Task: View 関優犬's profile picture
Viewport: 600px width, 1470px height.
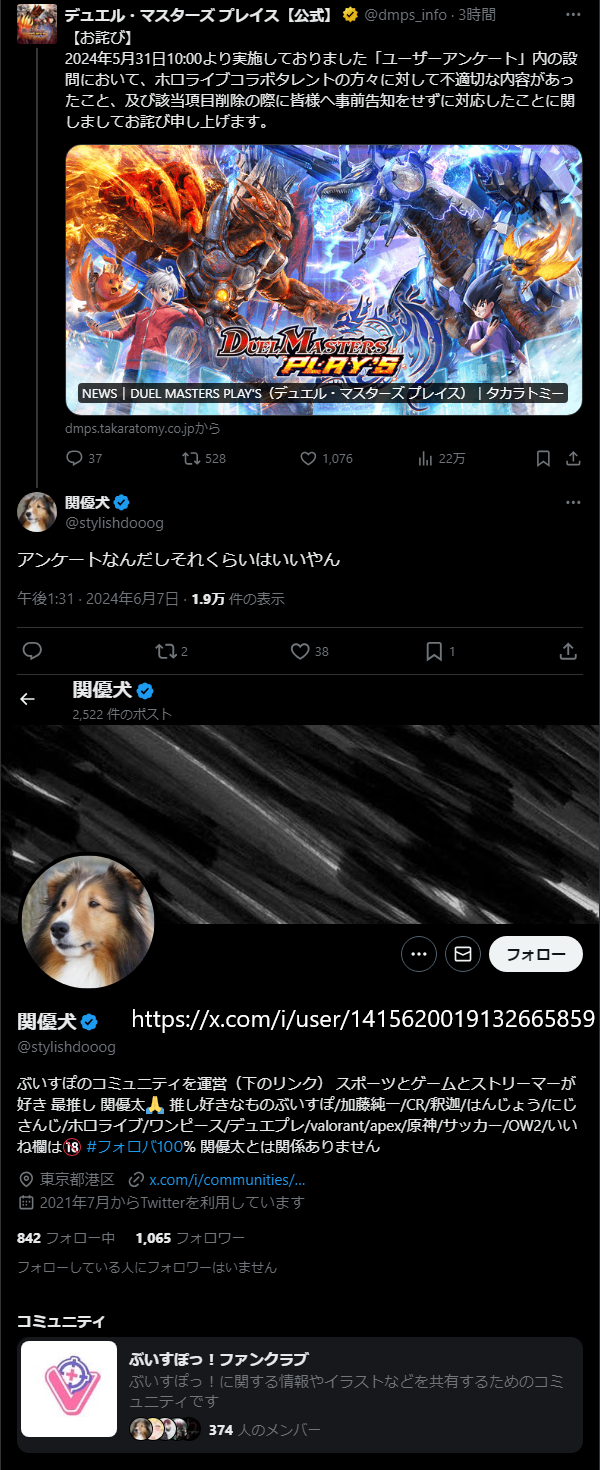Action: (x=87, y=921)
